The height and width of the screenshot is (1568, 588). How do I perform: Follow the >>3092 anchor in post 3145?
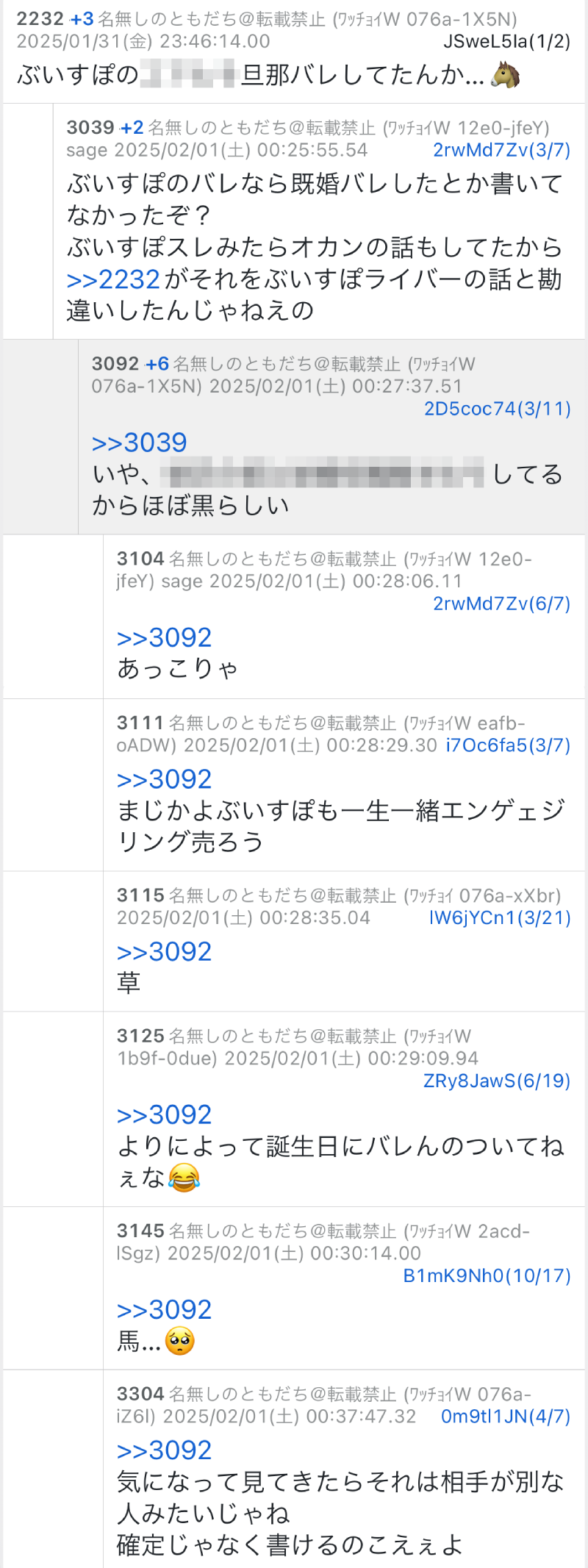[x=164, y=1310]
